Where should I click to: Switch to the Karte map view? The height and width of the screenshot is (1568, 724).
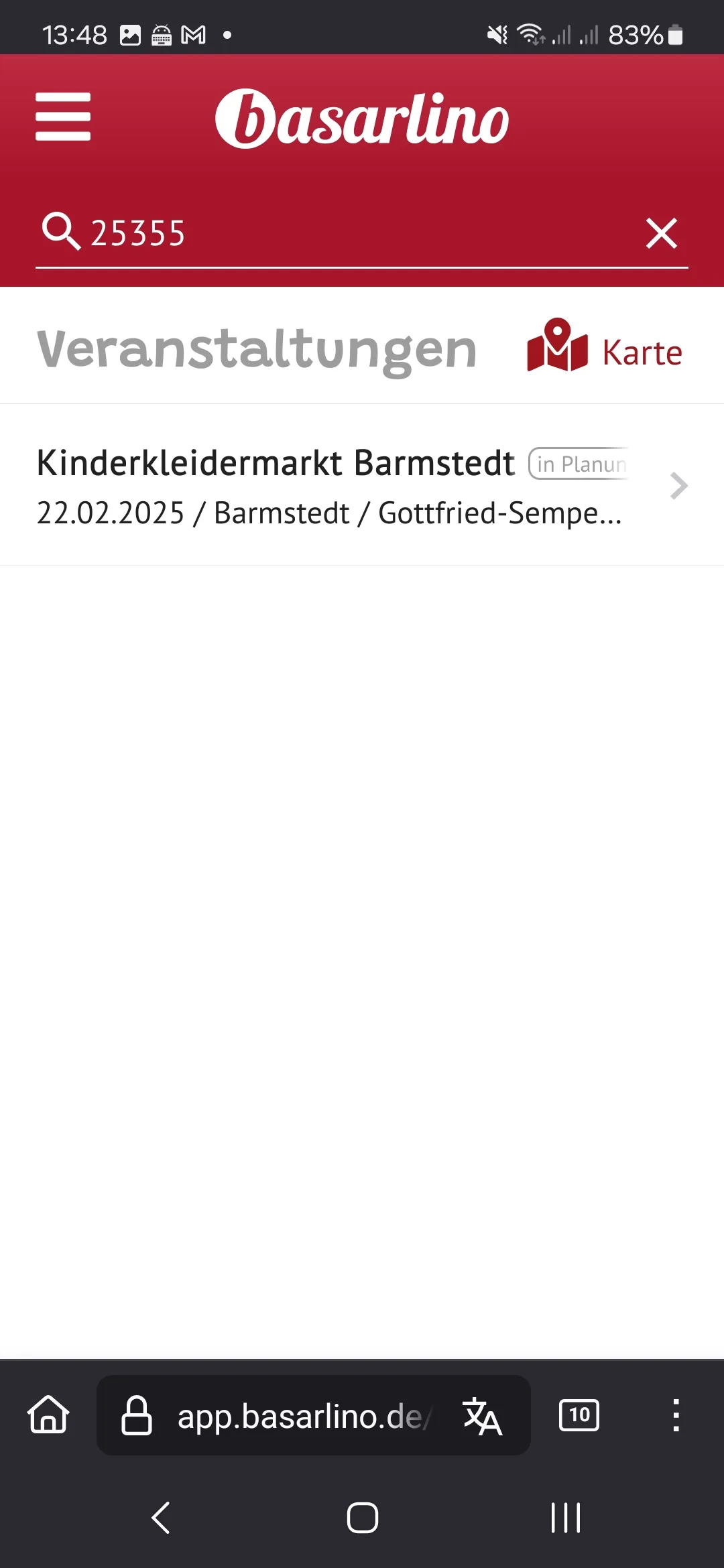point(605,346)
